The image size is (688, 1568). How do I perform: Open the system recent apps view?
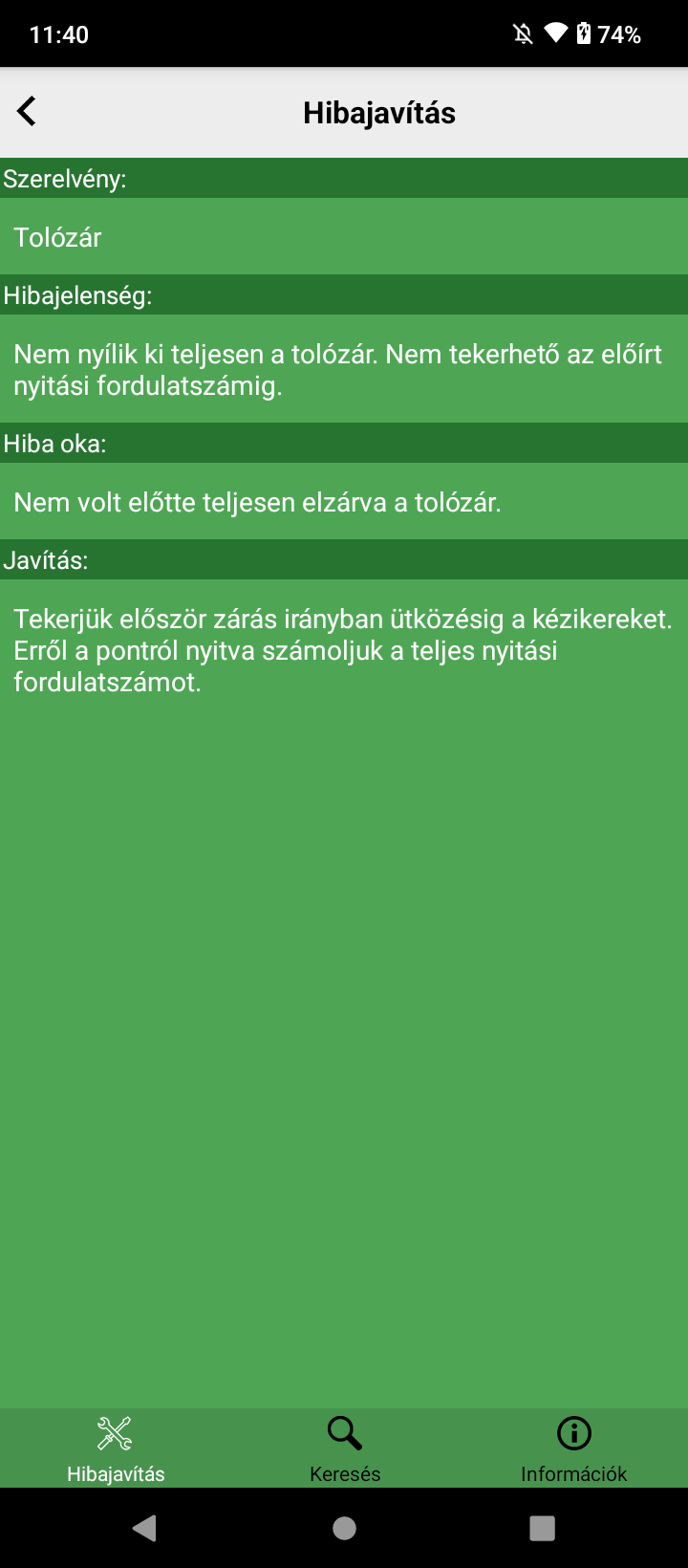(x=542, y=1528)
